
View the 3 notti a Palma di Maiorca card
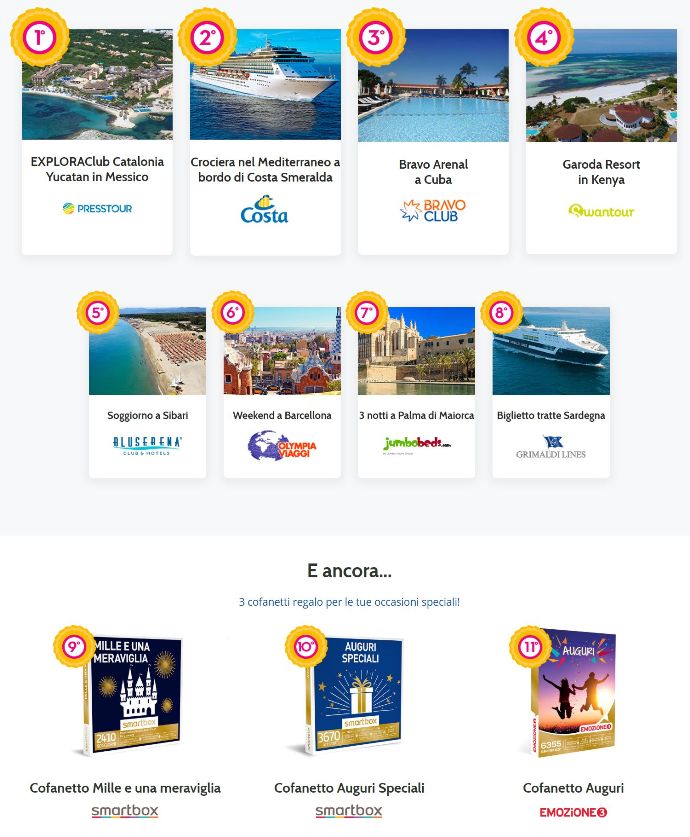(416, 390)
